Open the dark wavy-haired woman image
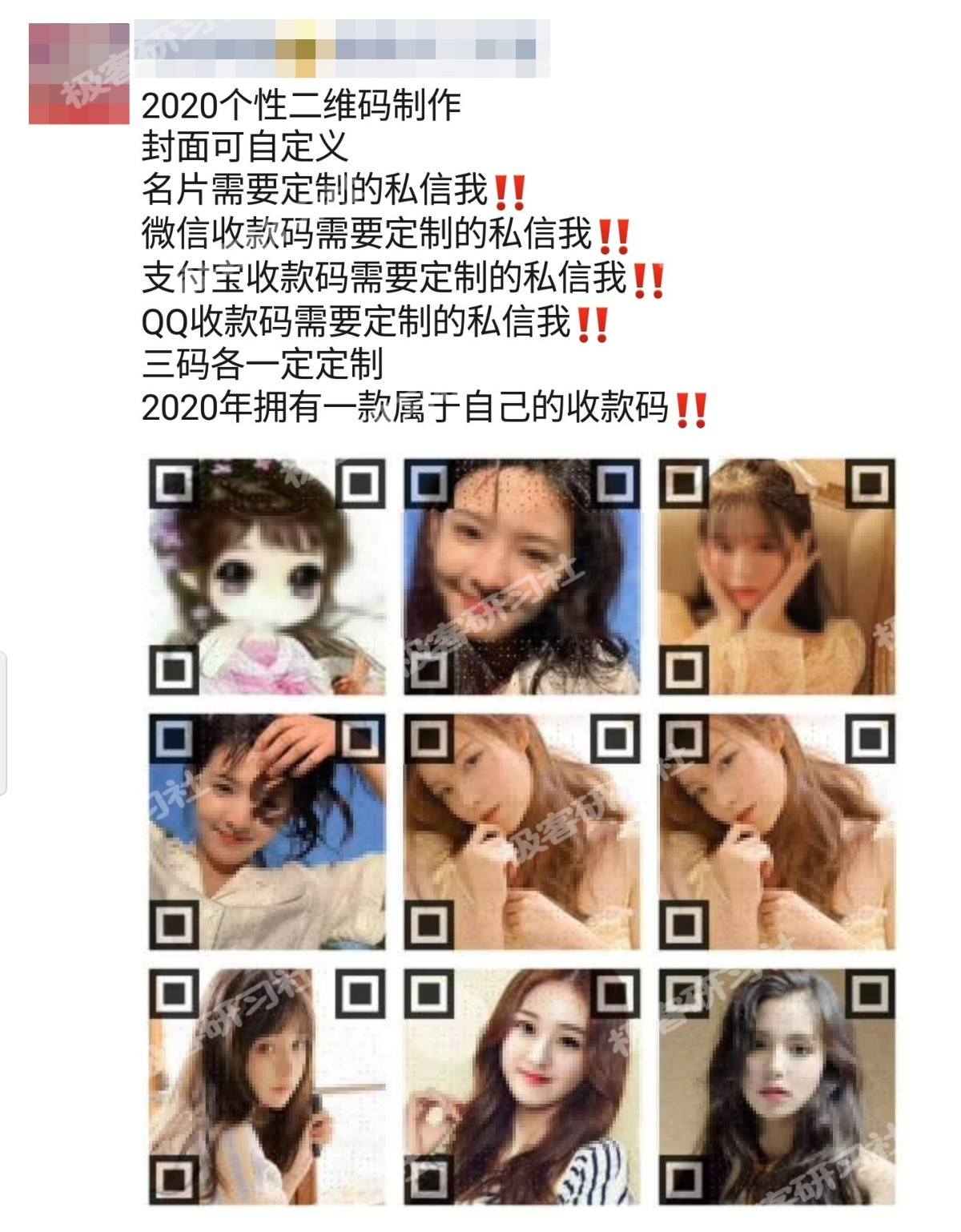 [776, 1086]
